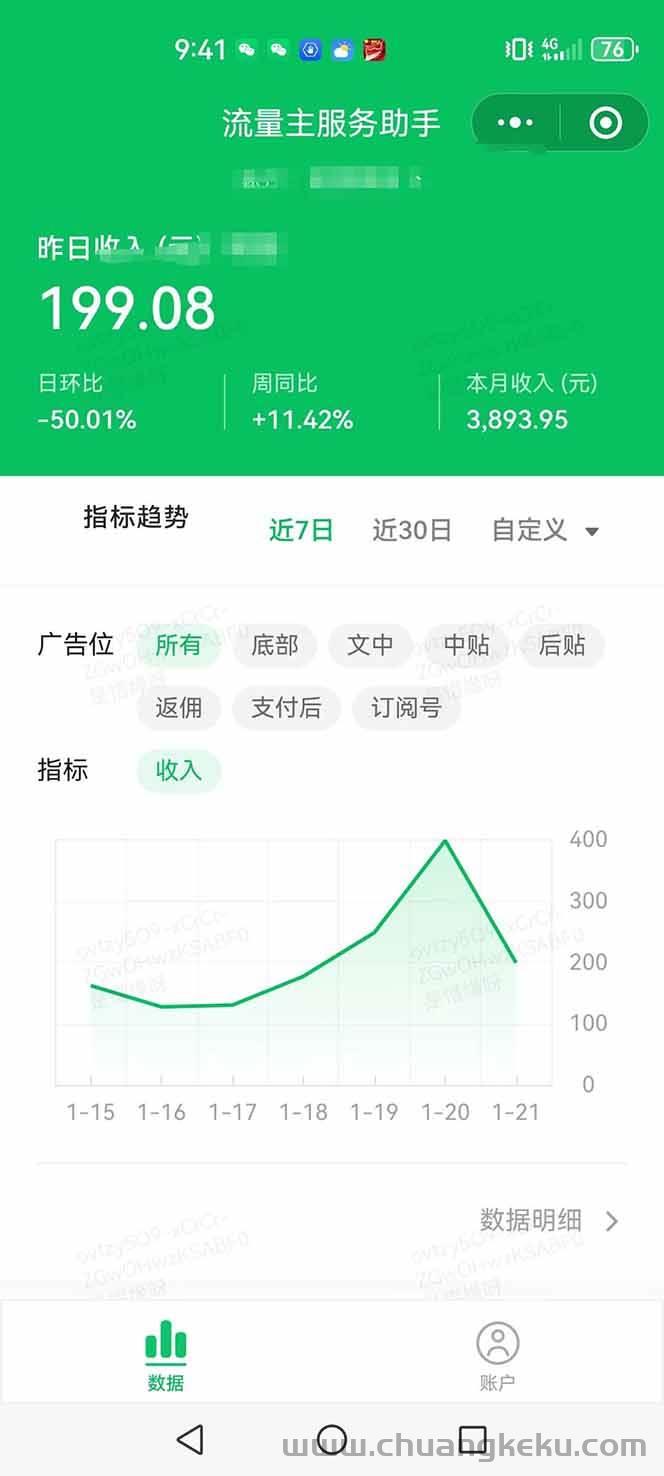
Task: Filter by 后贴 ad position
Action: pyautogui.click(x=562, y=646)
